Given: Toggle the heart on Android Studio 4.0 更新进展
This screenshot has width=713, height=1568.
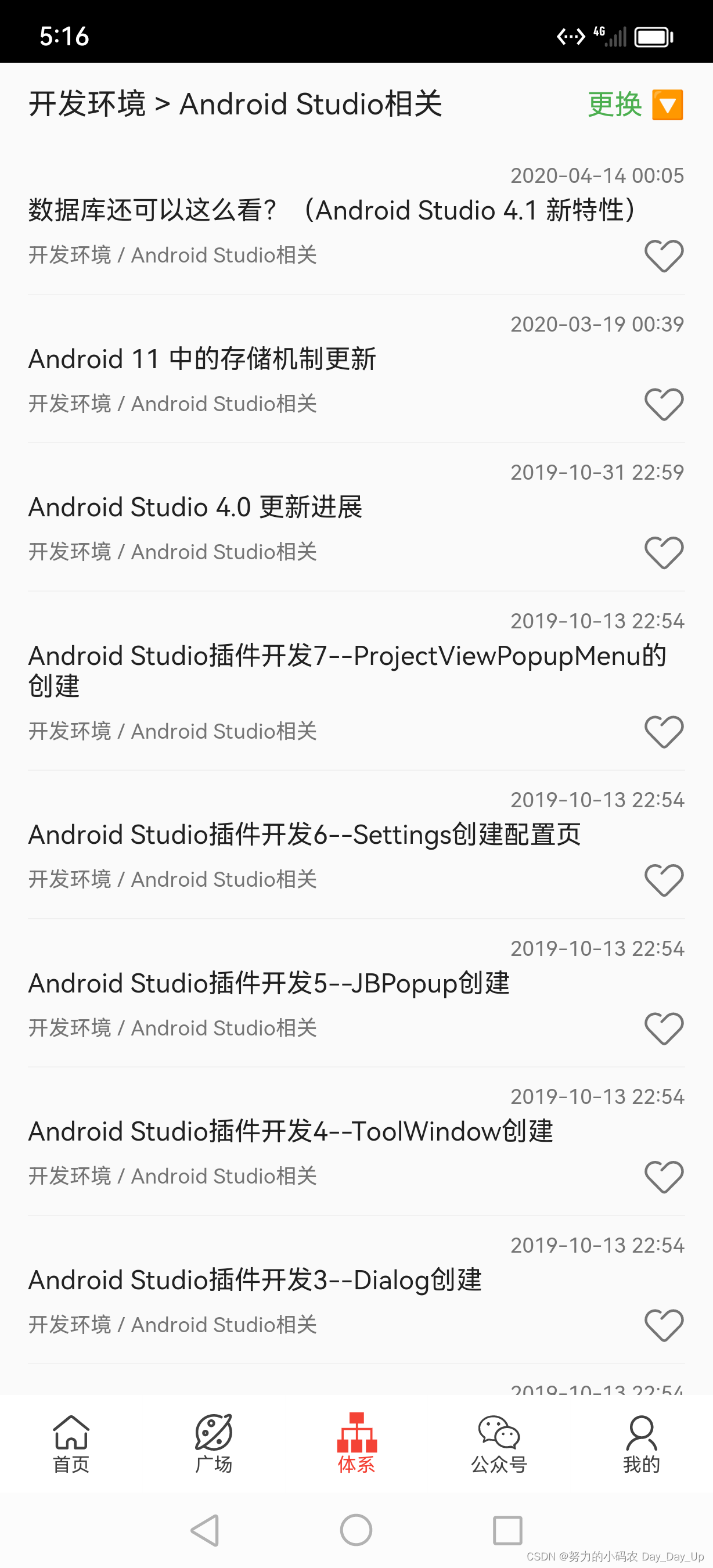Looking at the screenshot, I should pos(663,553).
